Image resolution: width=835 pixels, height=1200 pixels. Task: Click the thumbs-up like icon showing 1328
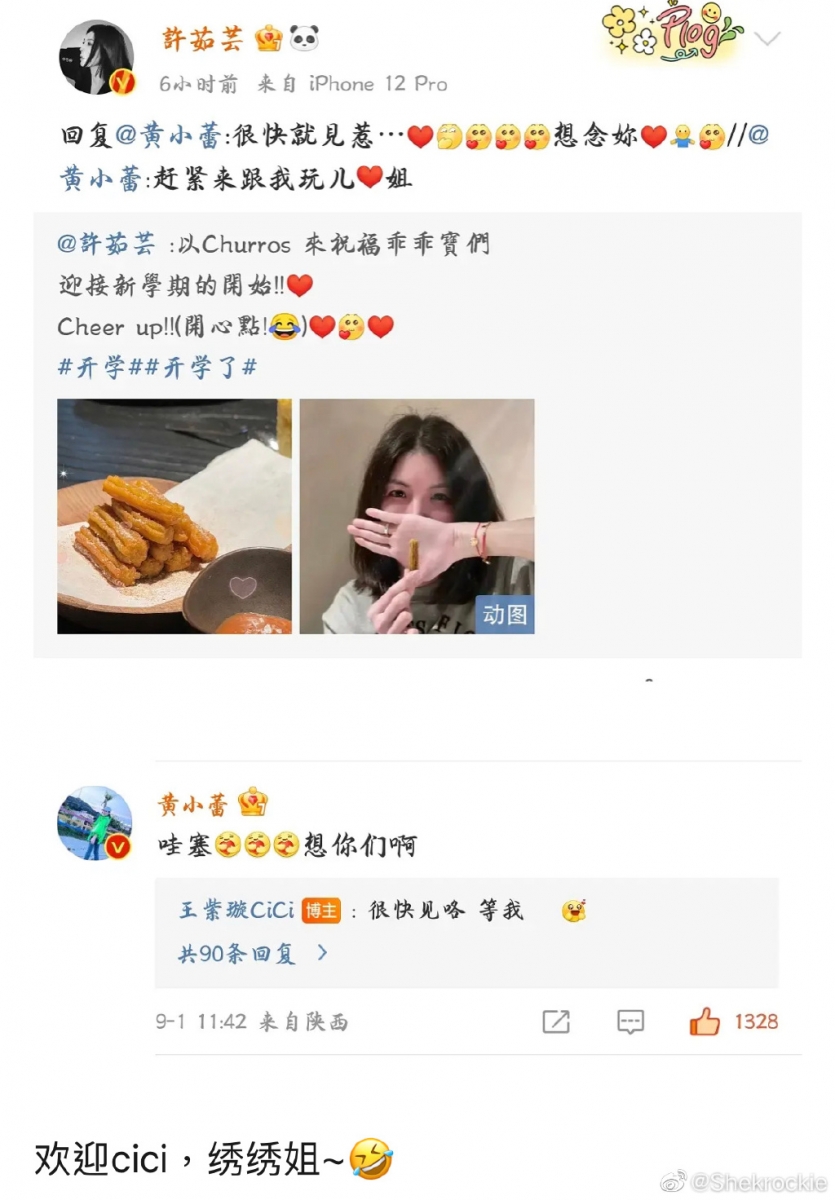(705, 1022)
